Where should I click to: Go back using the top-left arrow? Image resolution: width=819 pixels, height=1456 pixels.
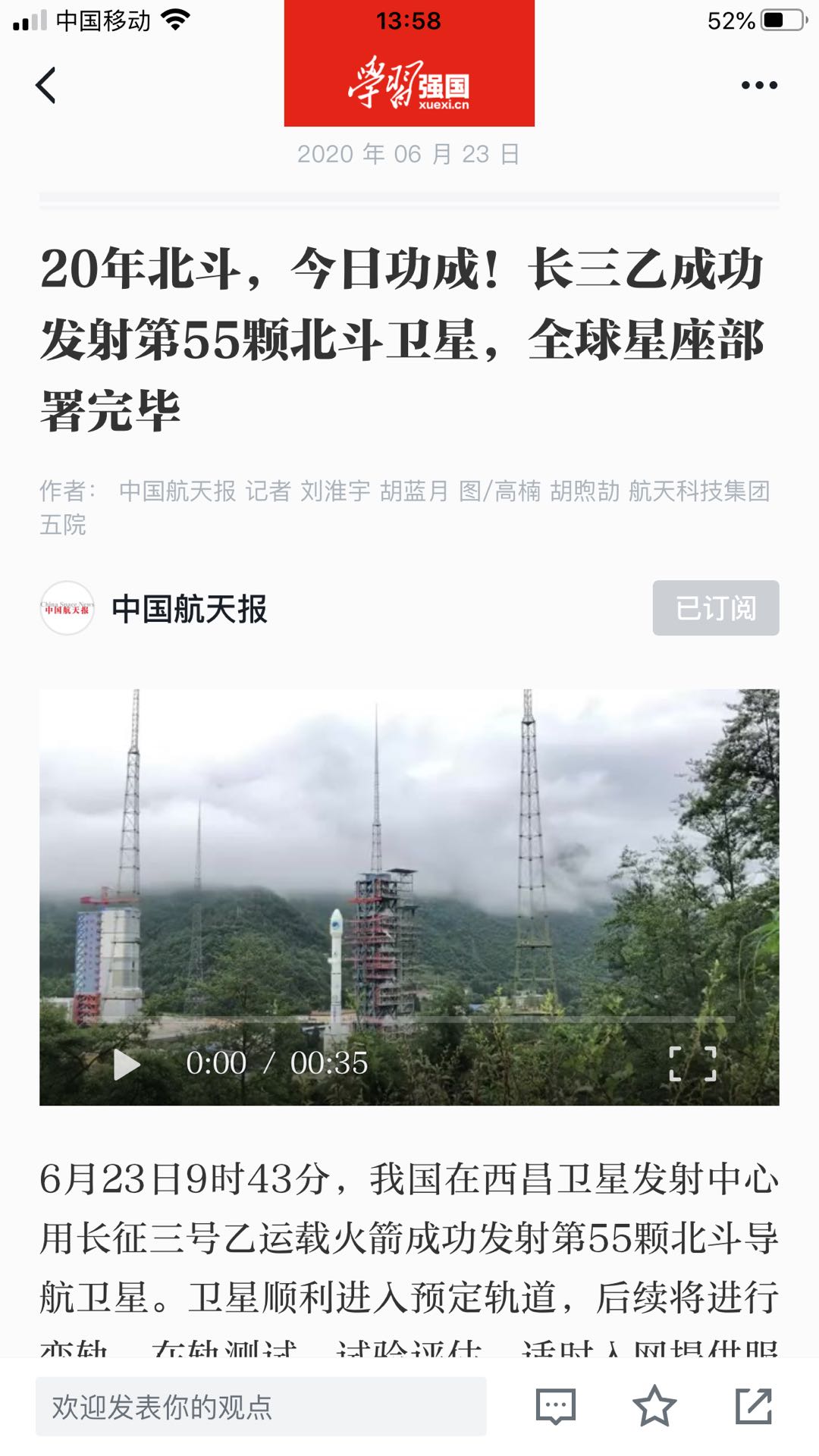pos(46,85)
